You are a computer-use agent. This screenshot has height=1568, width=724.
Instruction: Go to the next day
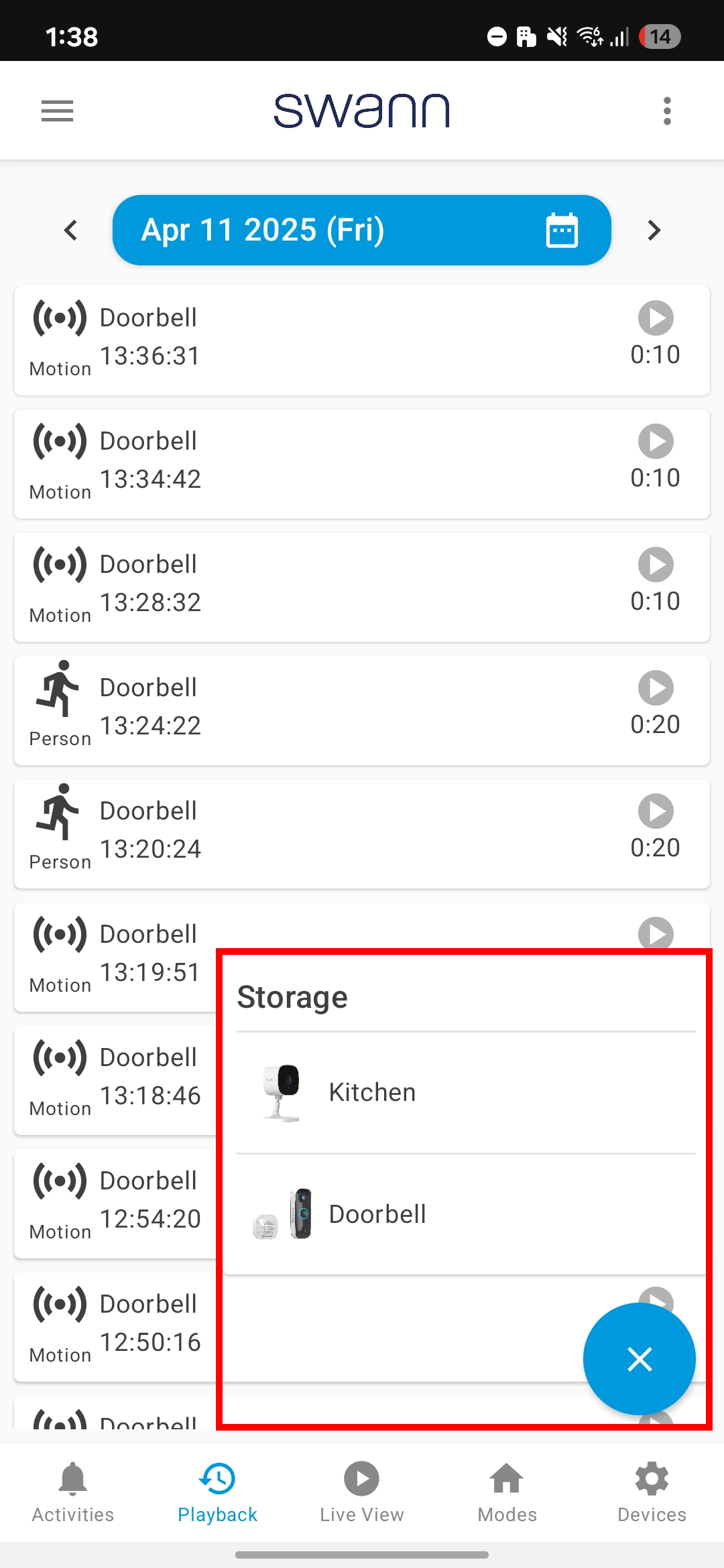(x=654, y=231)
